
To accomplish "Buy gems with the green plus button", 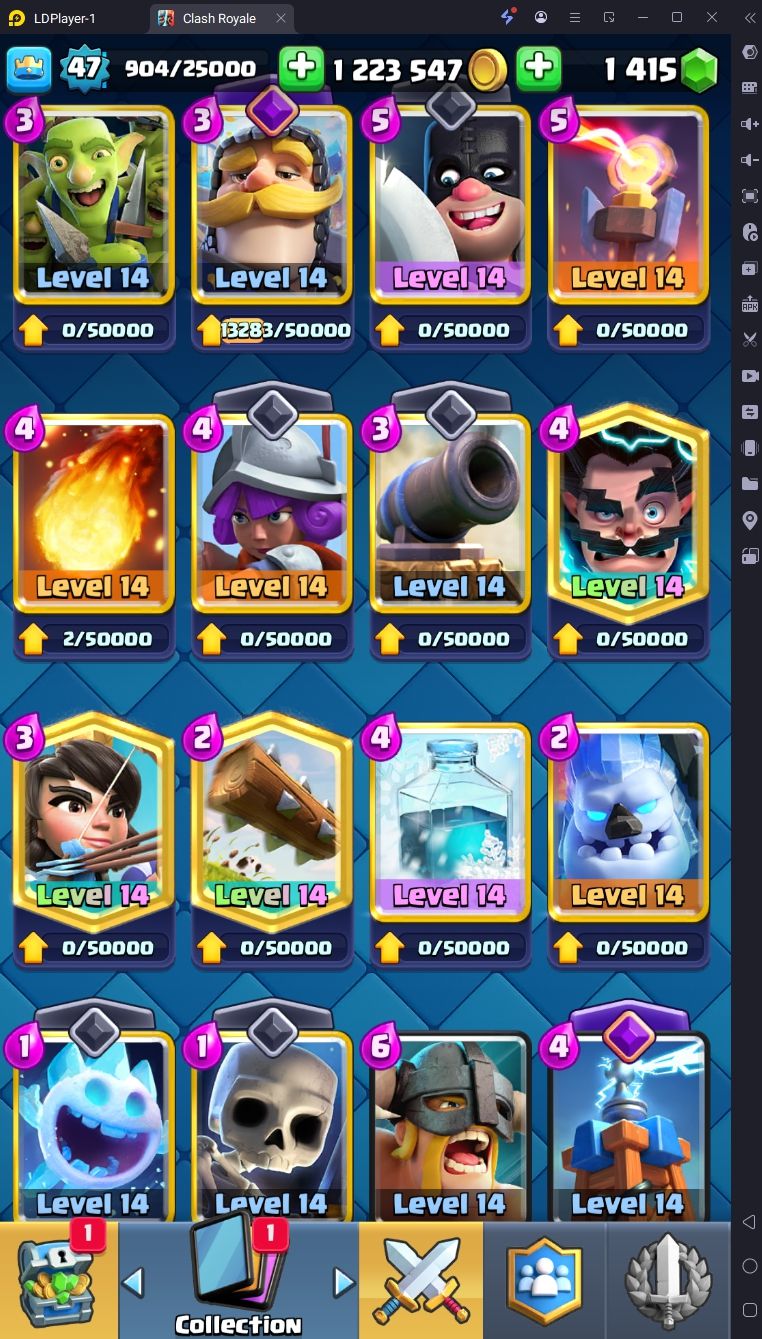I will (x=538, y=68).
